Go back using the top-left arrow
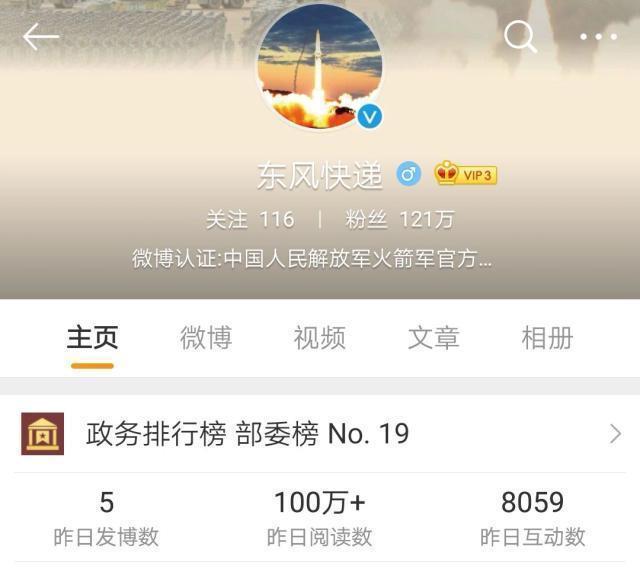 41,37
